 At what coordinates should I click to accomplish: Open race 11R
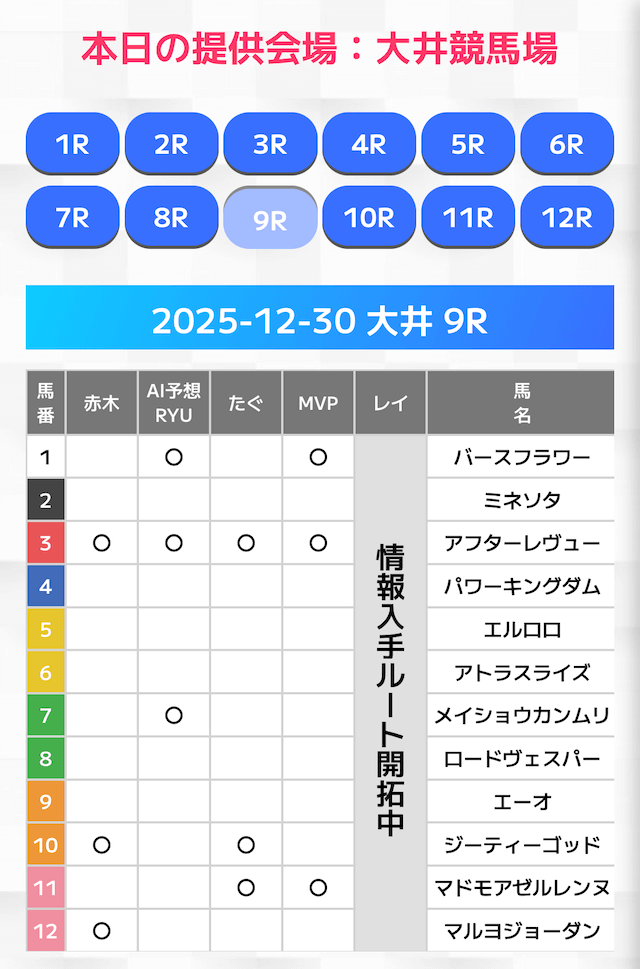468,217
